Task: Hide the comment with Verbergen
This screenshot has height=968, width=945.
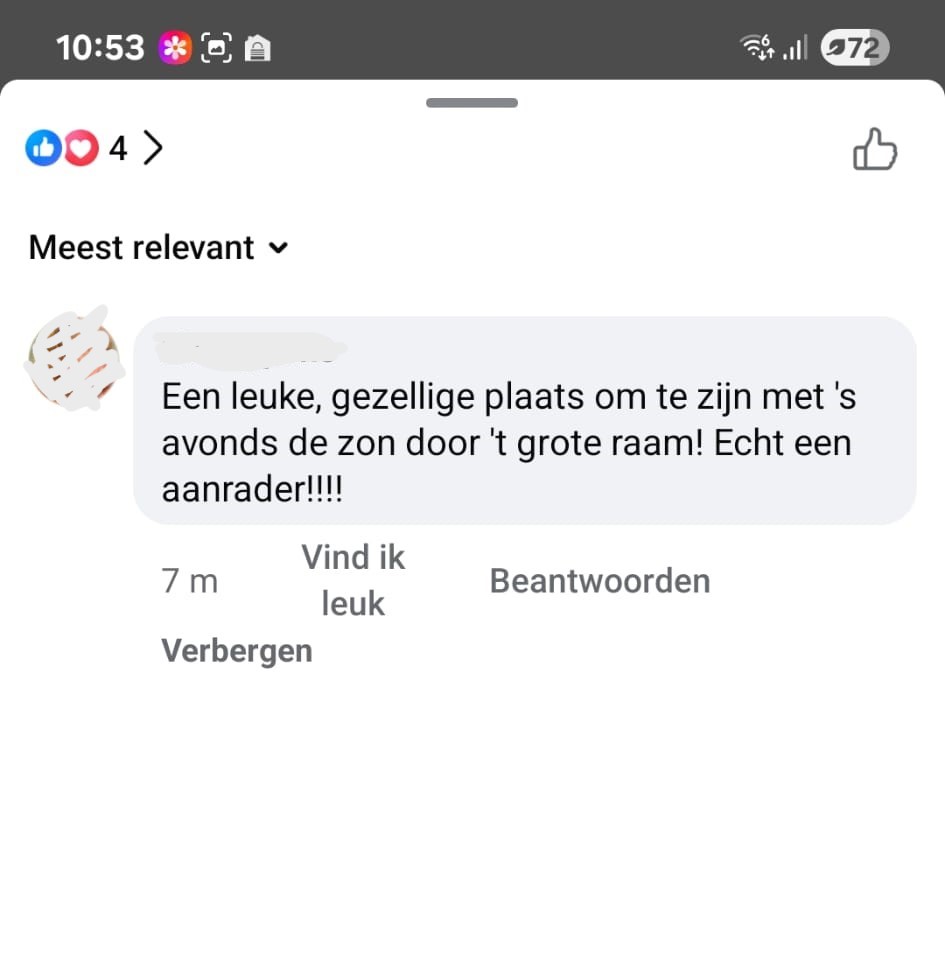Action: pyautogui.click(x=237, y=651)
